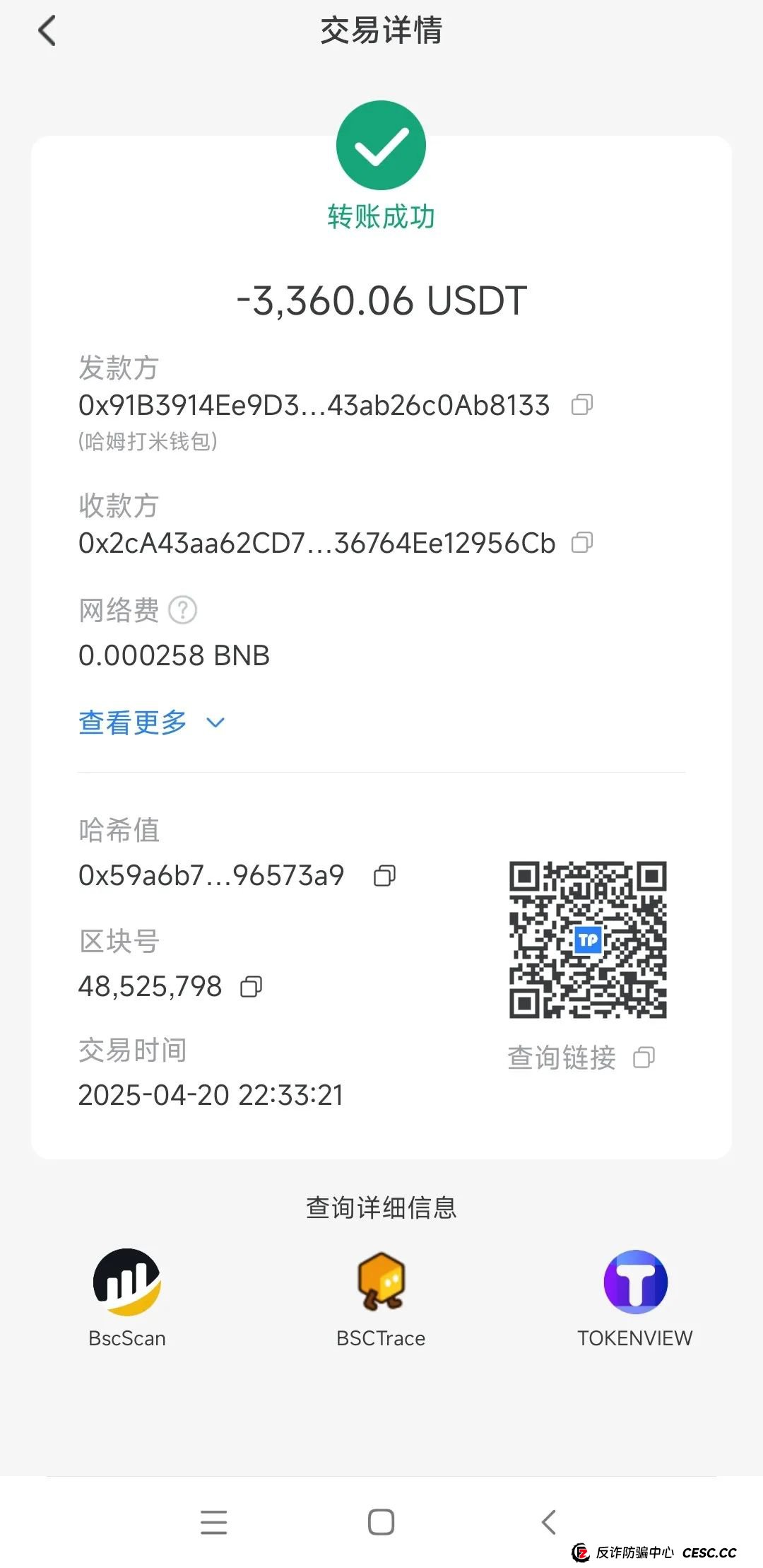This screenshot has height=1568, width=763.
Task: Tap the back arrow in 交易详情 header
Action: tap(47, 31)
